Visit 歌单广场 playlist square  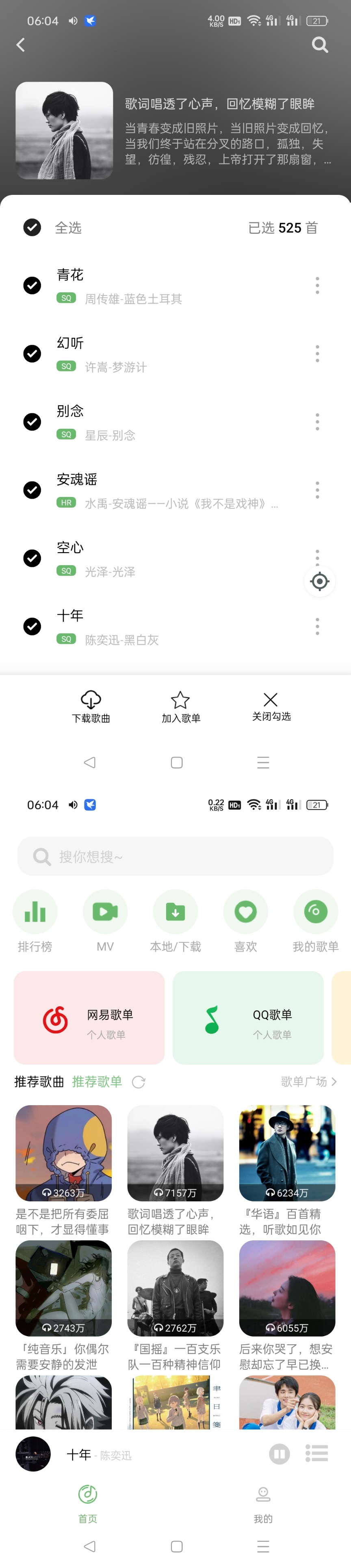308,1082
